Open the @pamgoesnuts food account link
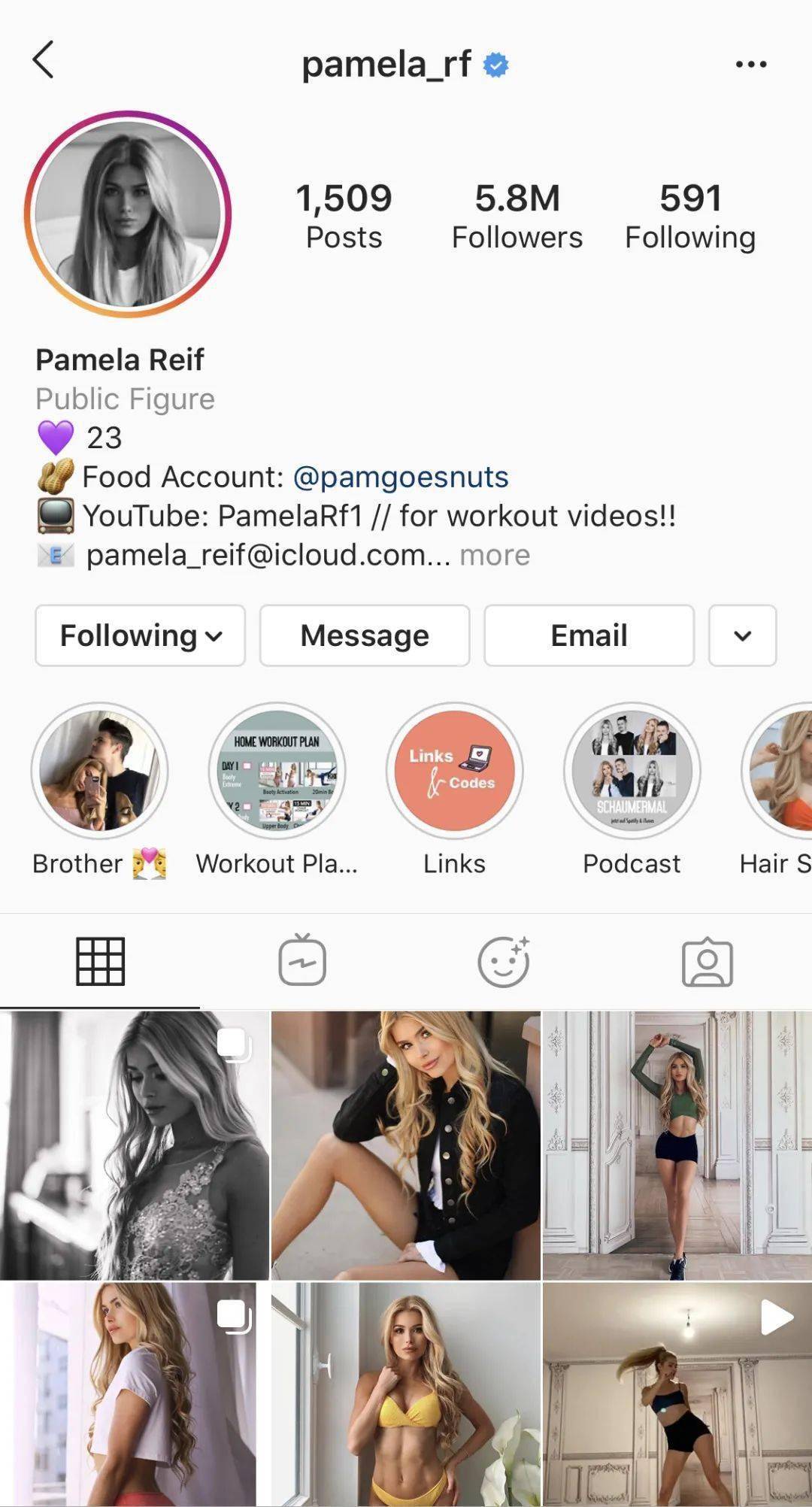Image resolution: width=812 pixels, height=1507 pixels. click(x=400, y=477)
